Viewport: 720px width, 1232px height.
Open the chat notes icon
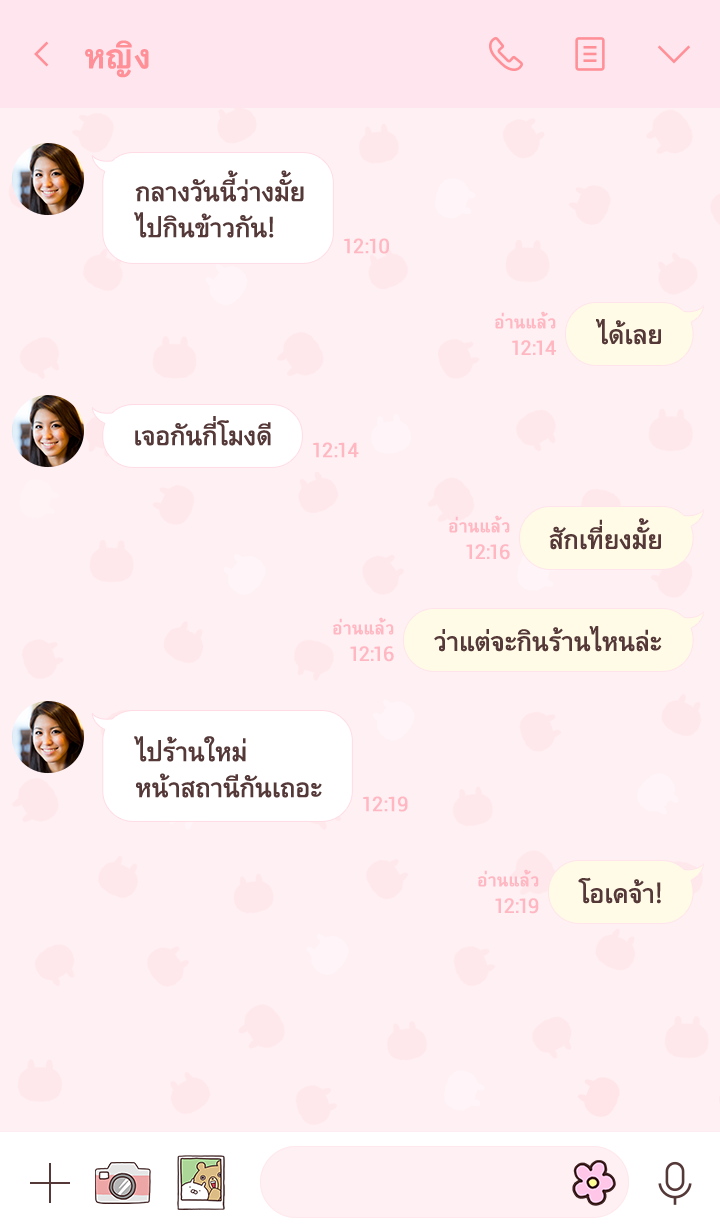click(590, 55)
